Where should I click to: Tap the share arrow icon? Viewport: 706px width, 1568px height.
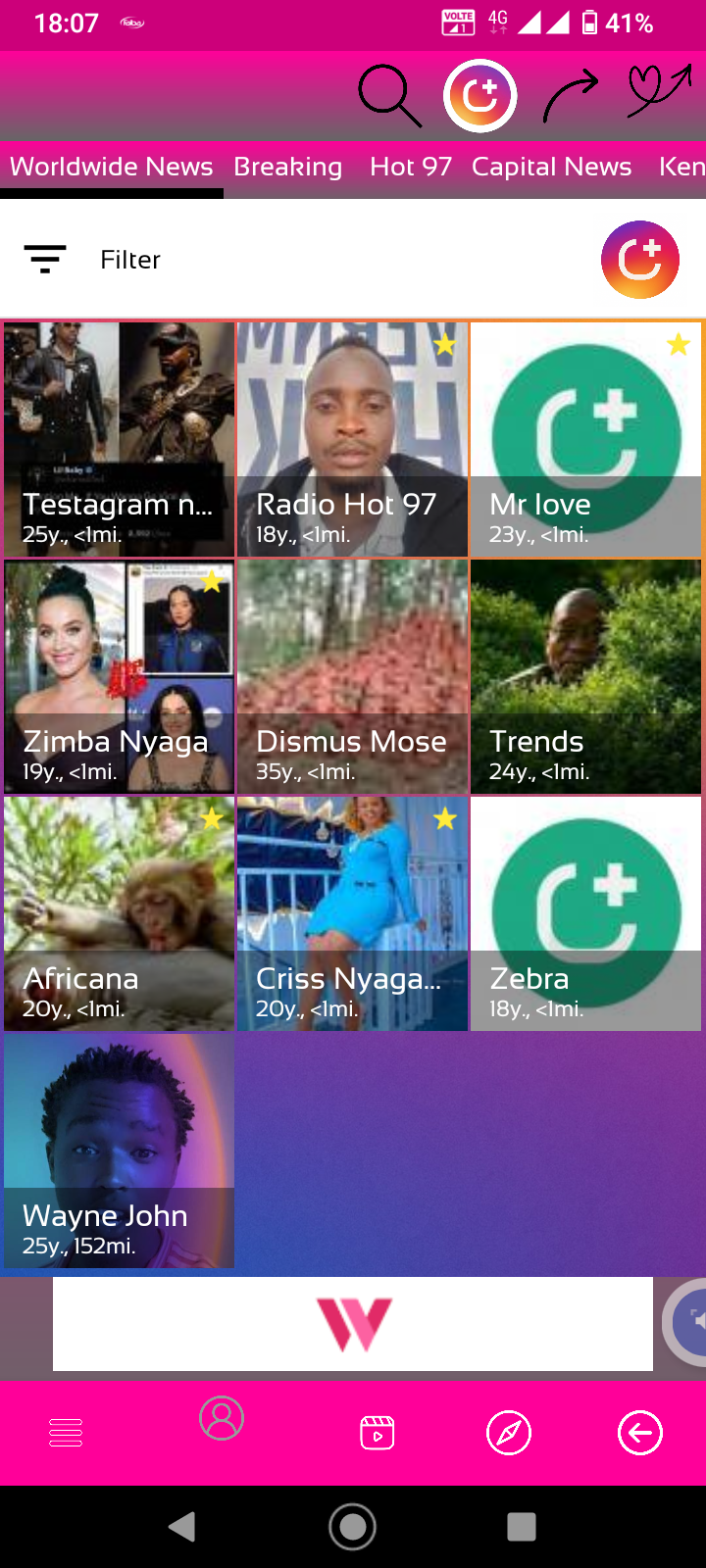pos(571,96)
